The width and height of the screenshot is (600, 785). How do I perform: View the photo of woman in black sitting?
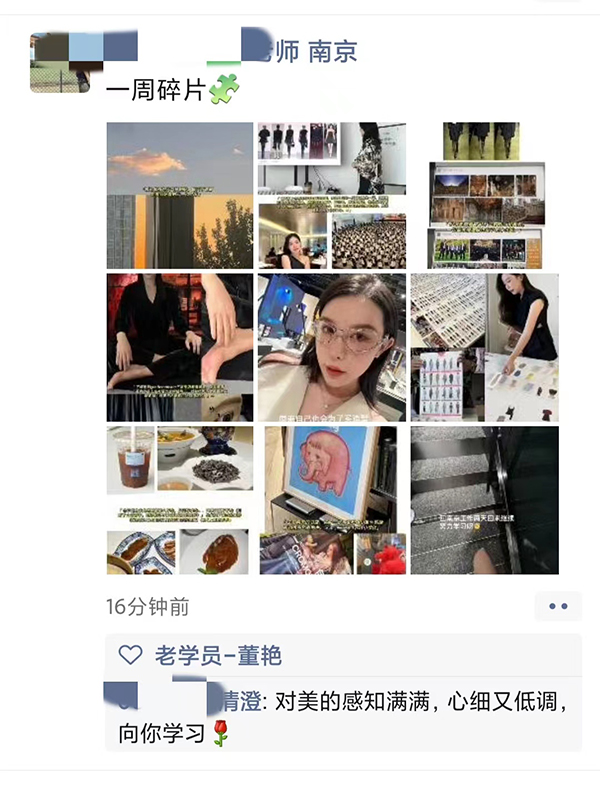point(180,347)
